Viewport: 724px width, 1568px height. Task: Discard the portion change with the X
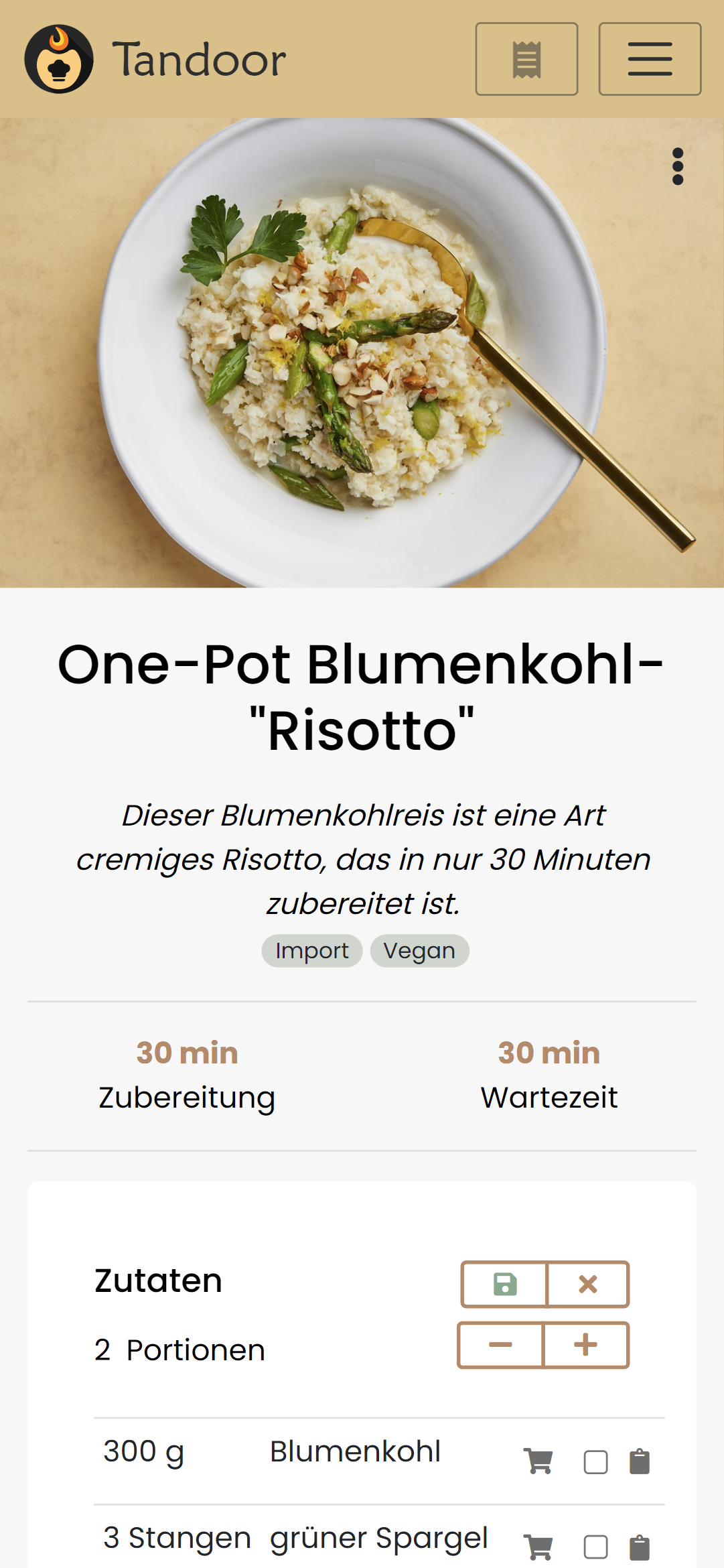point(588,1284)
